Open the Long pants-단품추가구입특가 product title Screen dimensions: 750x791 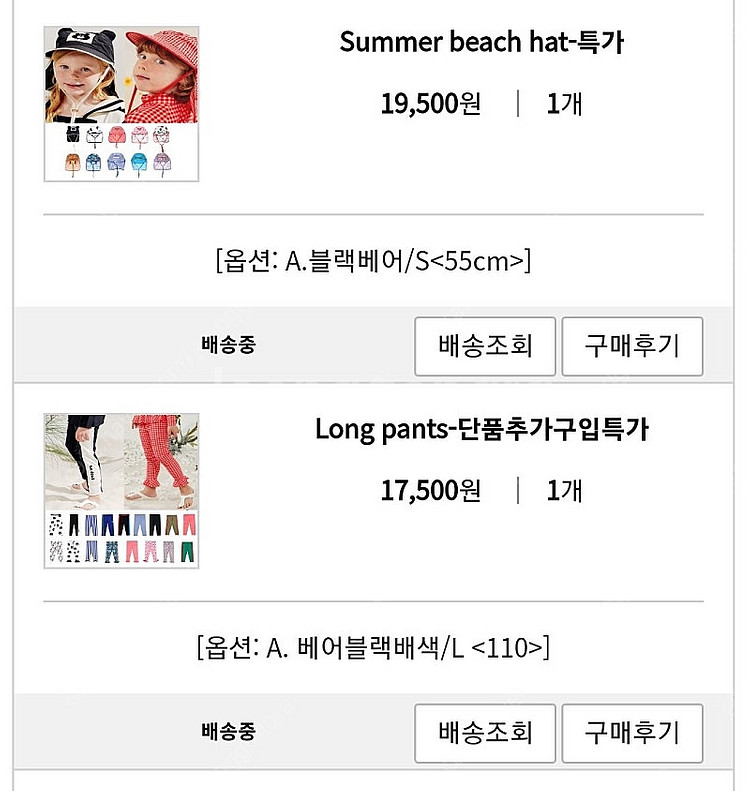482,429
